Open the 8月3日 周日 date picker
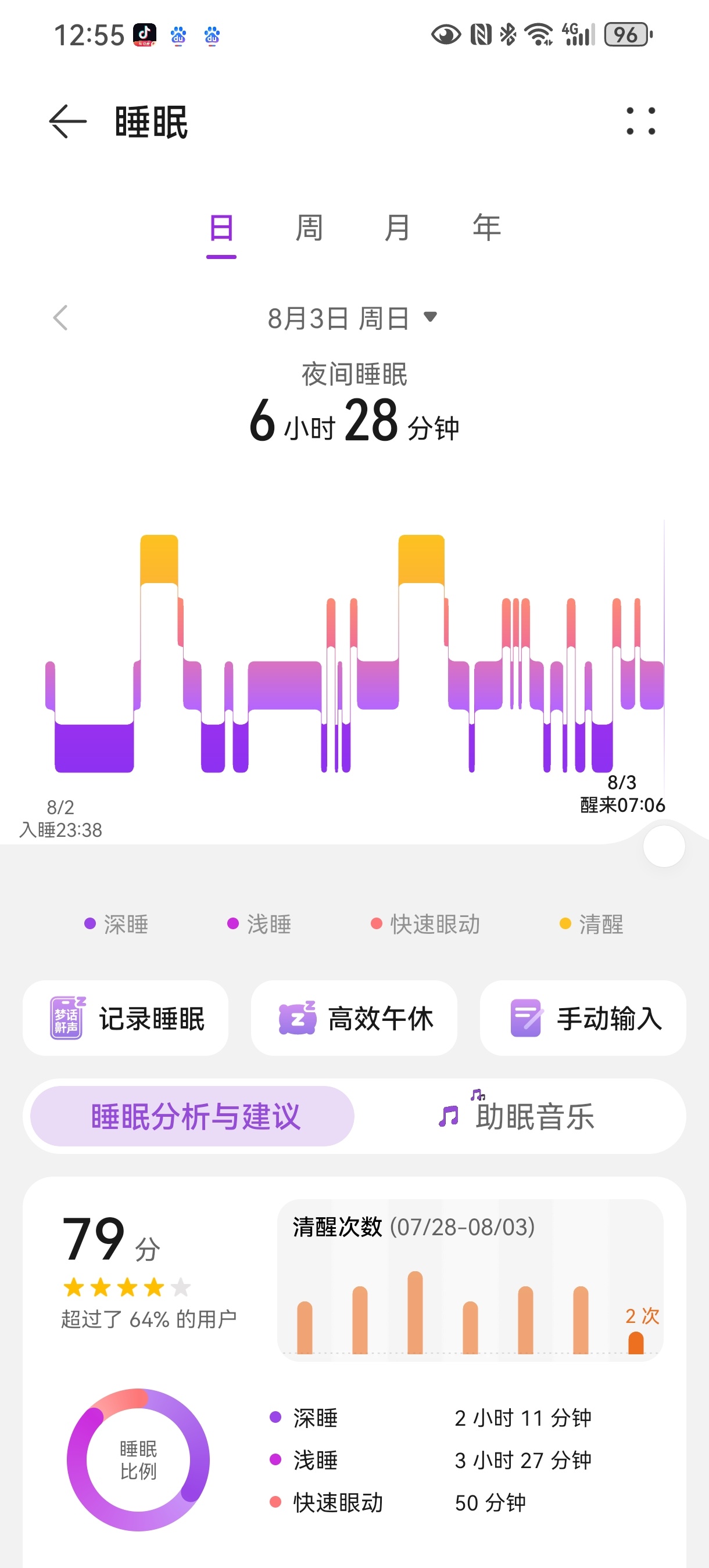This screenshot has height=1568, width=709. tap(353, 318)
